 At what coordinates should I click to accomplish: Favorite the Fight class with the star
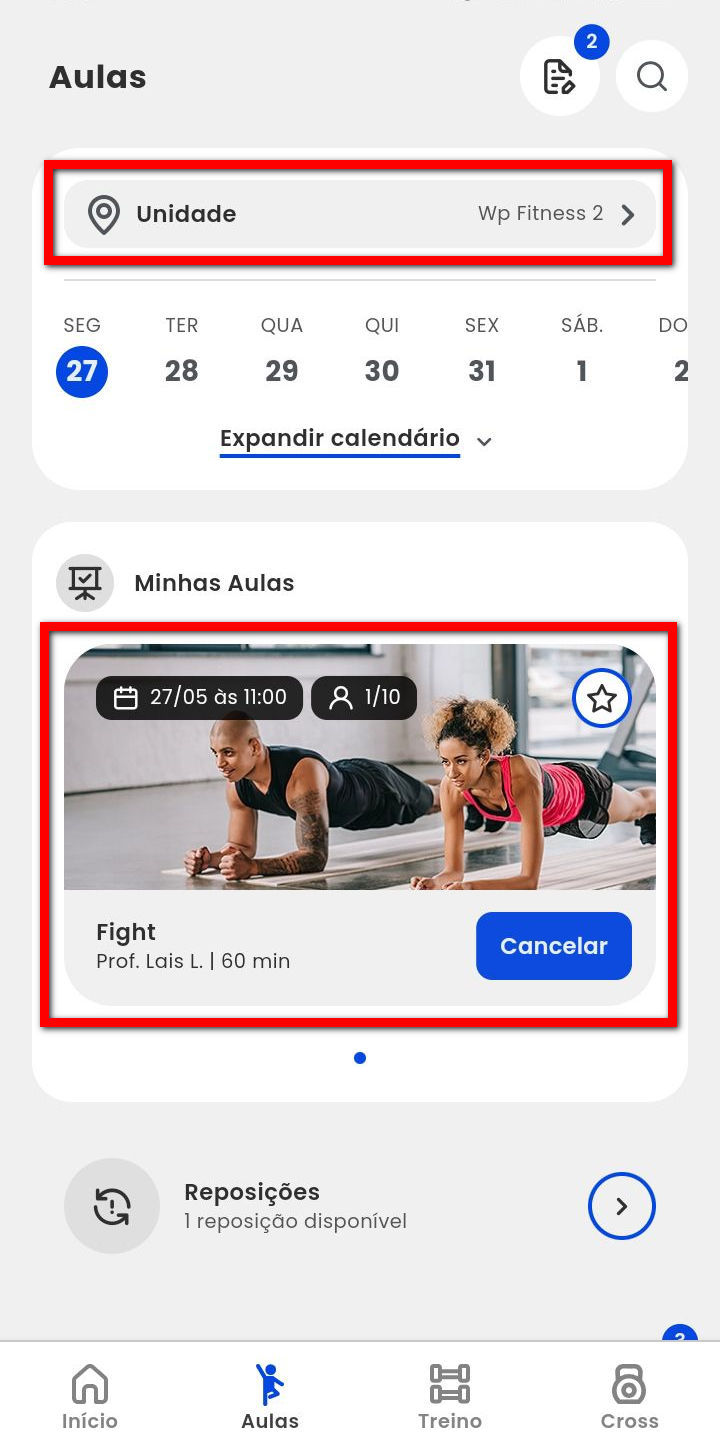(x=601, y=699)
